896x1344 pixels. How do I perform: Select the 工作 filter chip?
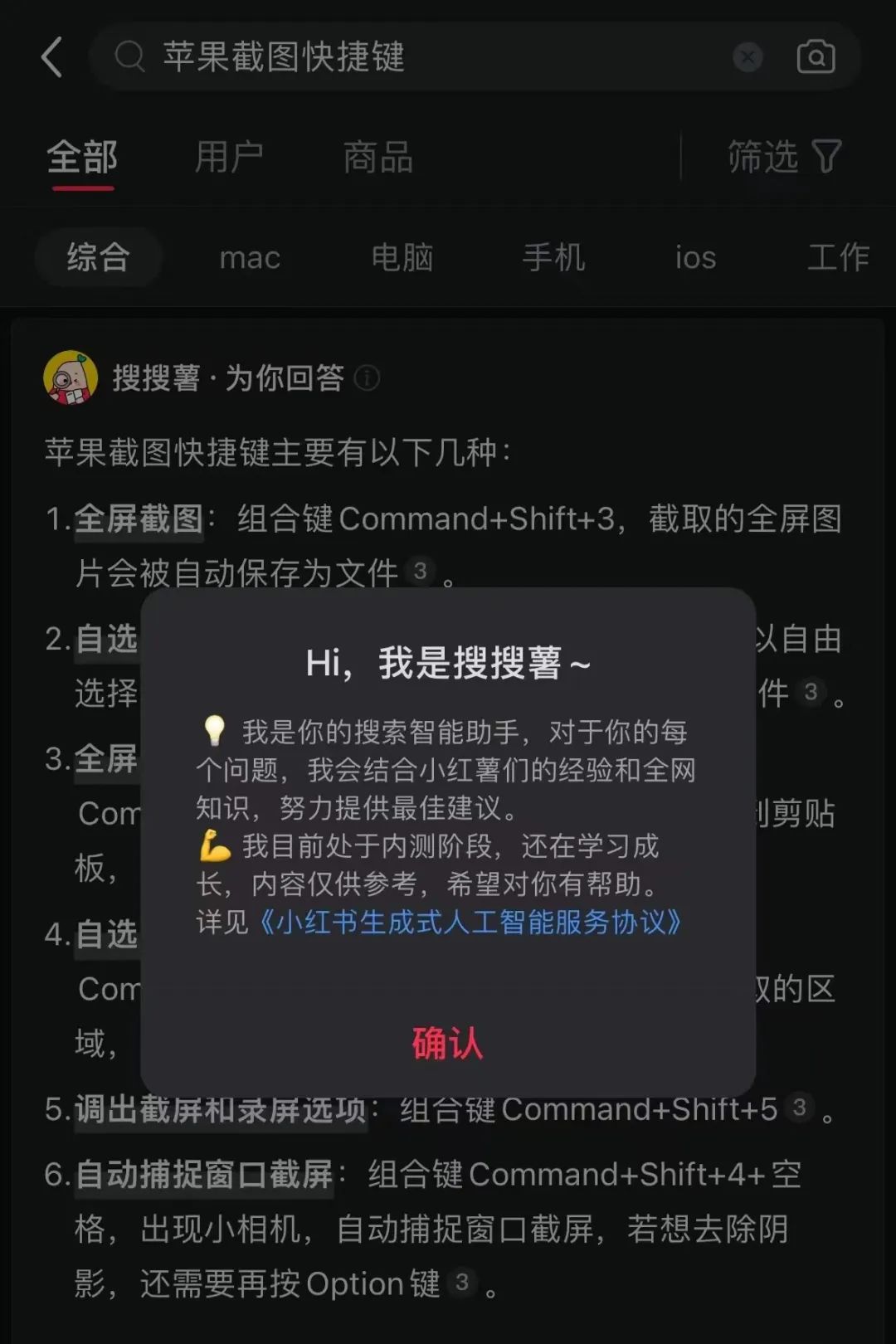tap(838, 258)
